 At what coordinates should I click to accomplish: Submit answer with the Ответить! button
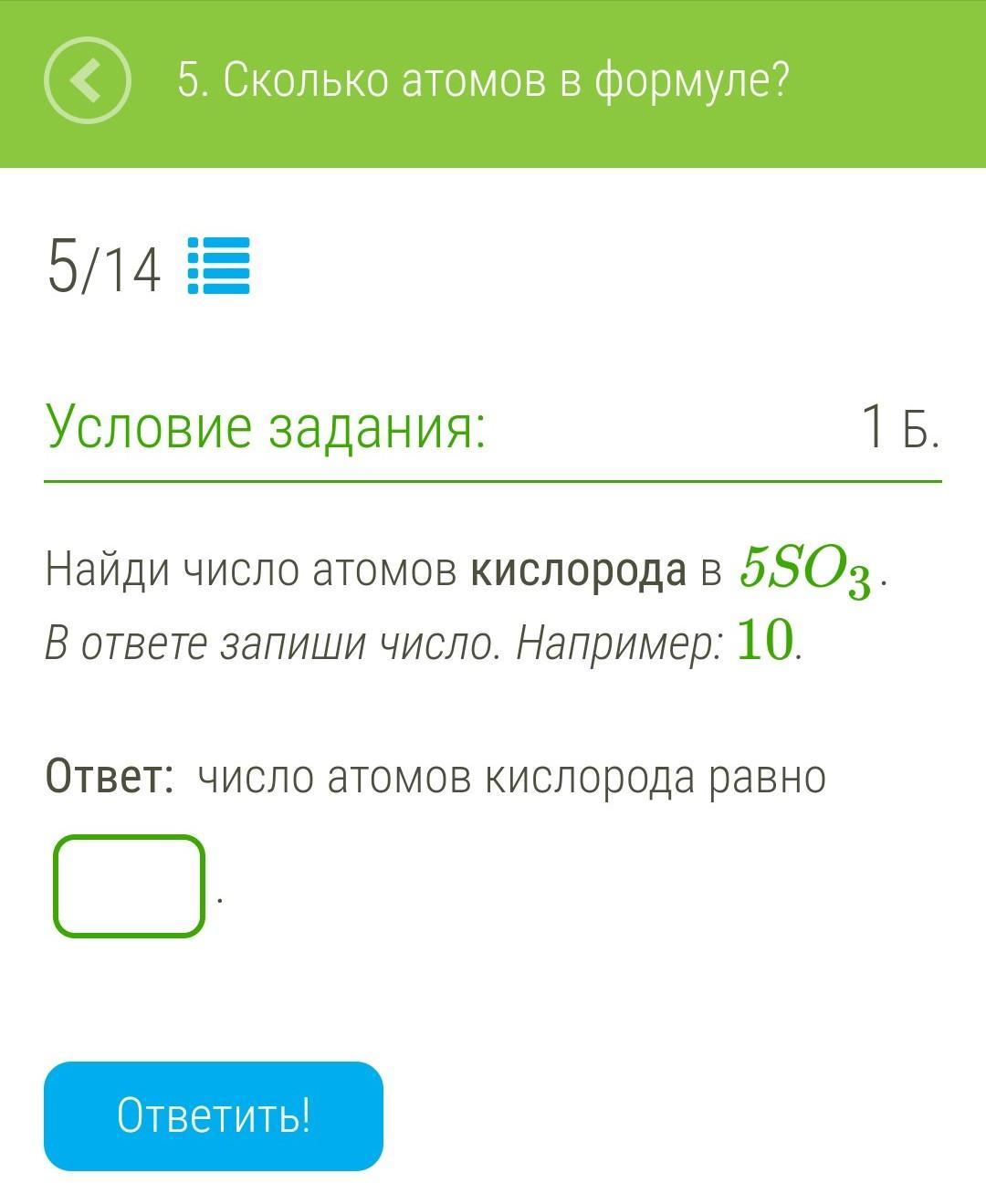click(214, 1115)
